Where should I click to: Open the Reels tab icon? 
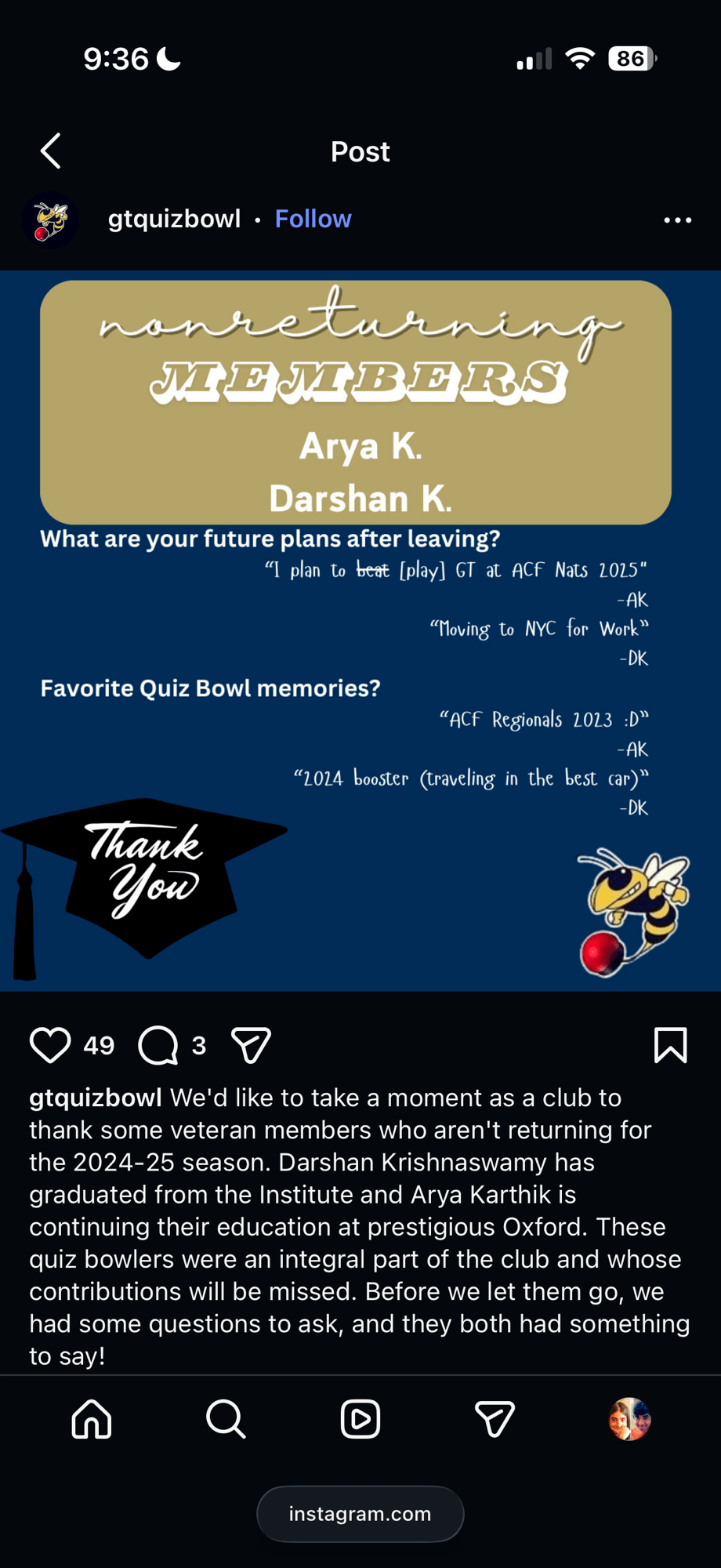pos(360,1419)
